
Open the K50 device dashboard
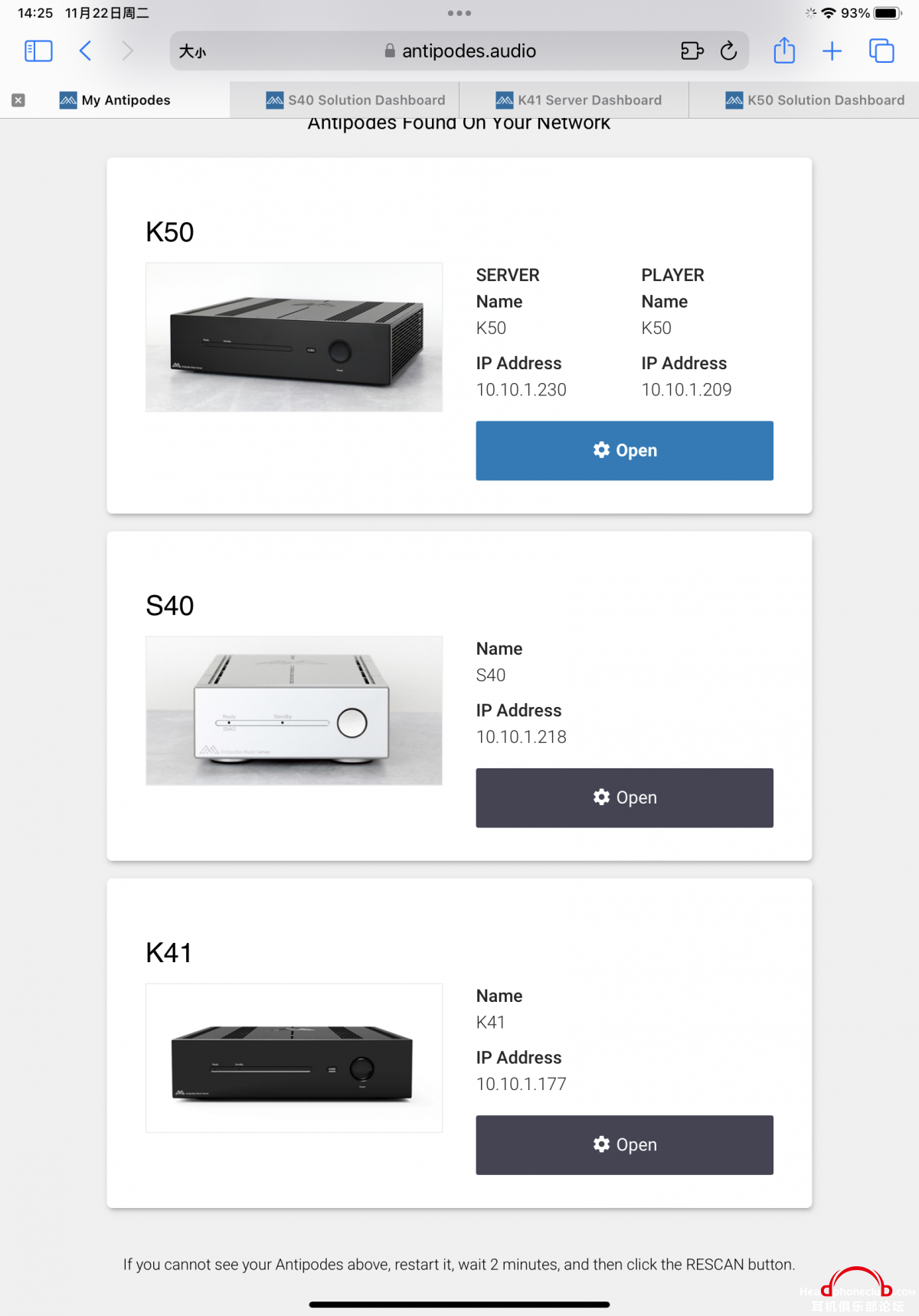pos(624,450)
